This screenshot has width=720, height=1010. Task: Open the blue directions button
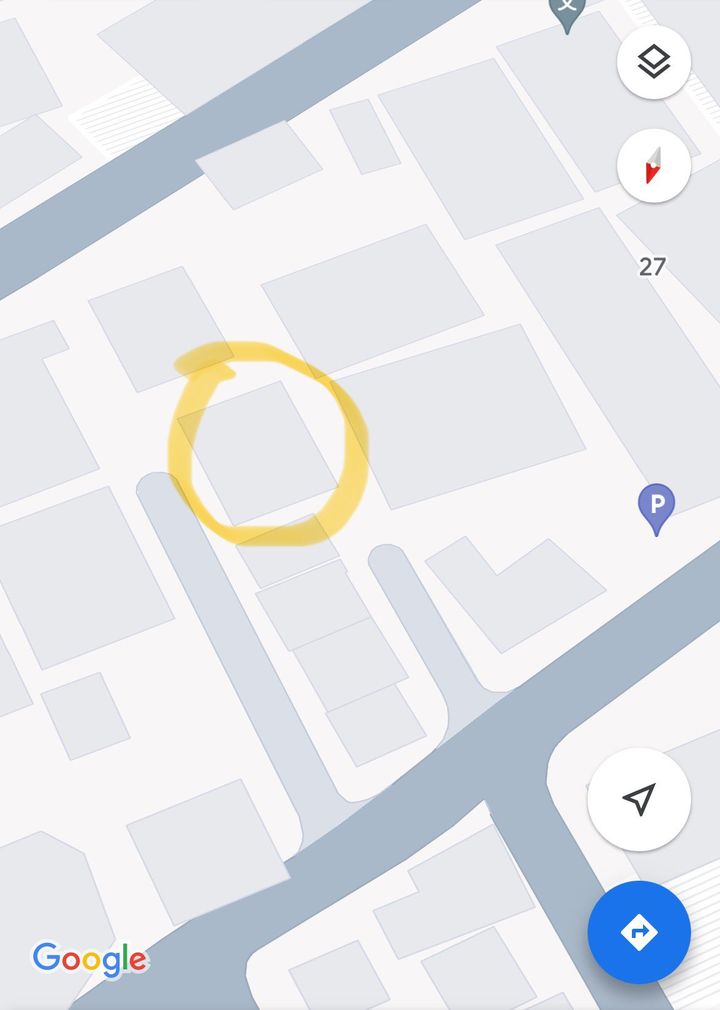coord(638,932)
